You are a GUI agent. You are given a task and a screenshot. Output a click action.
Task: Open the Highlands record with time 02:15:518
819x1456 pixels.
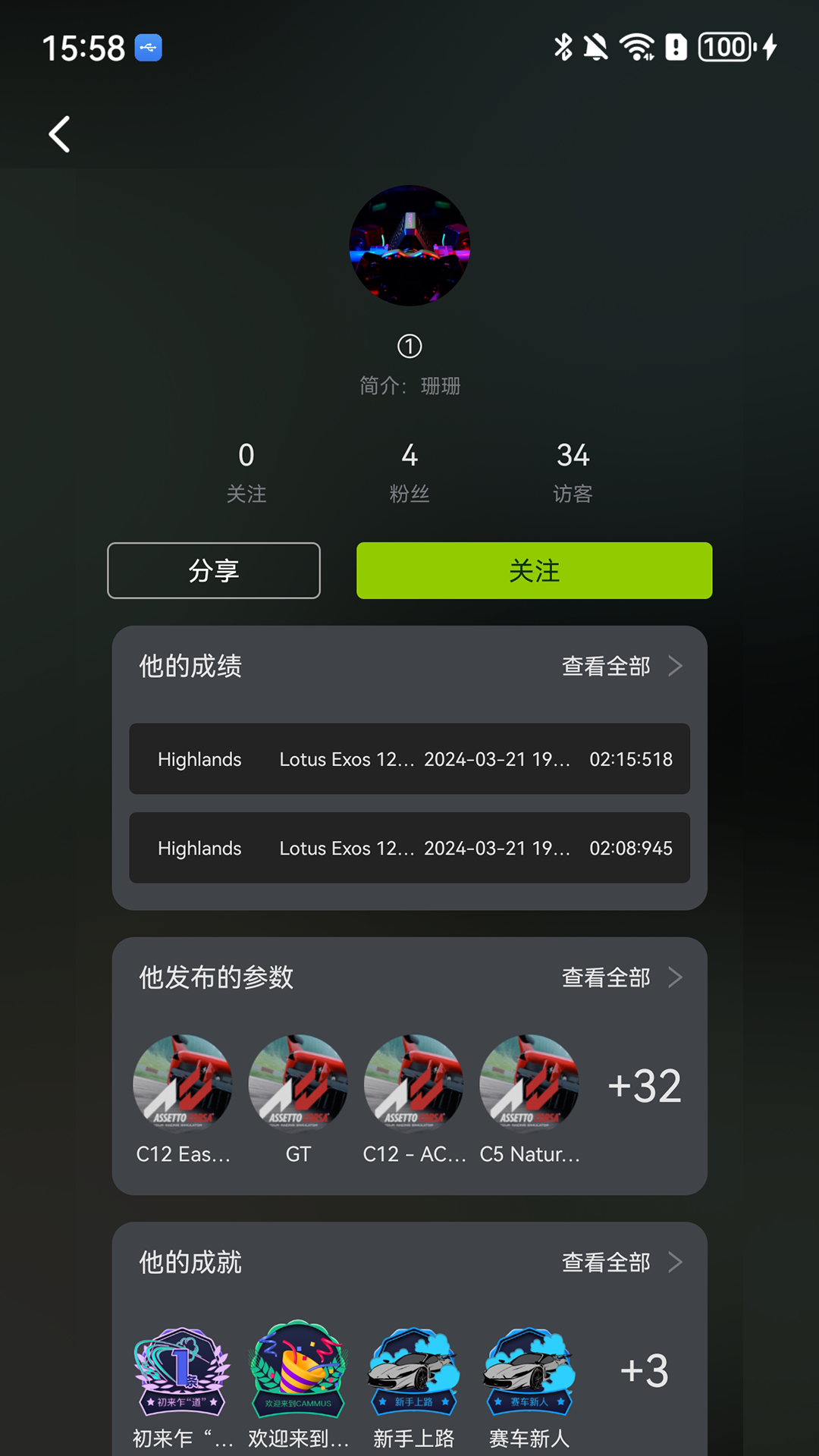coord(409,758)
